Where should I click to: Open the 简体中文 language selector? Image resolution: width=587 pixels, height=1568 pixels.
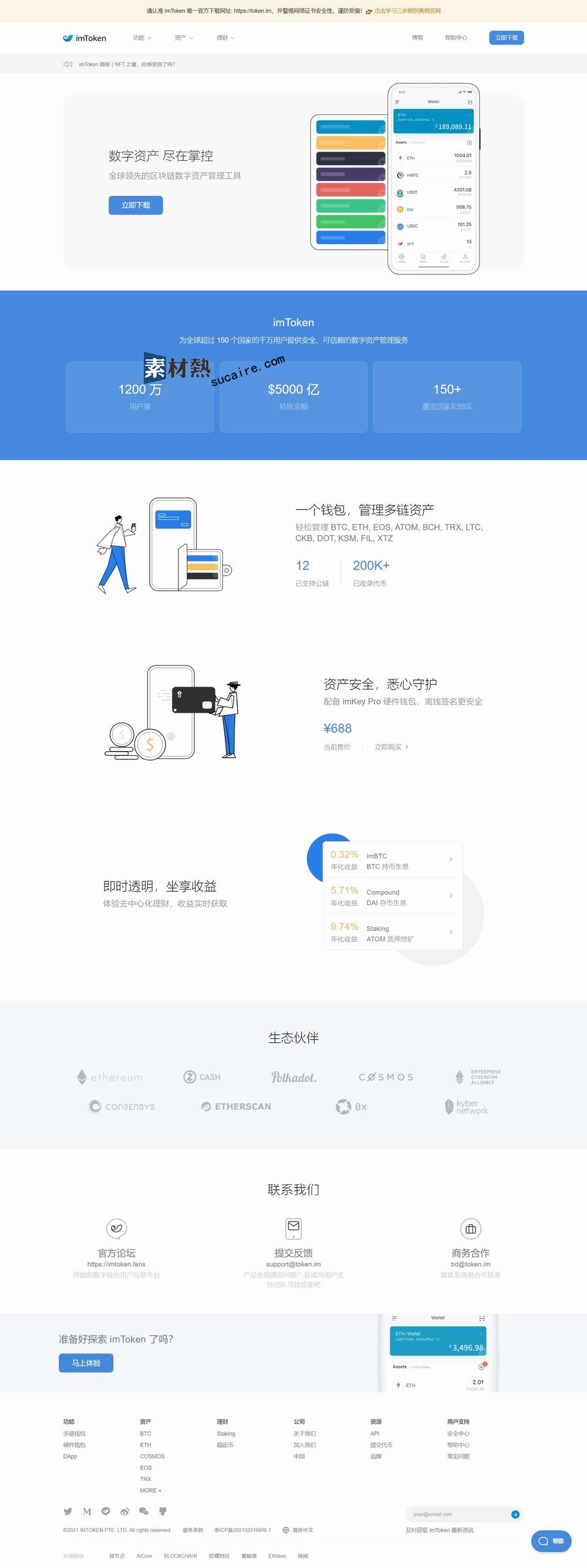pyautogui.click(x=298, y=1530)
